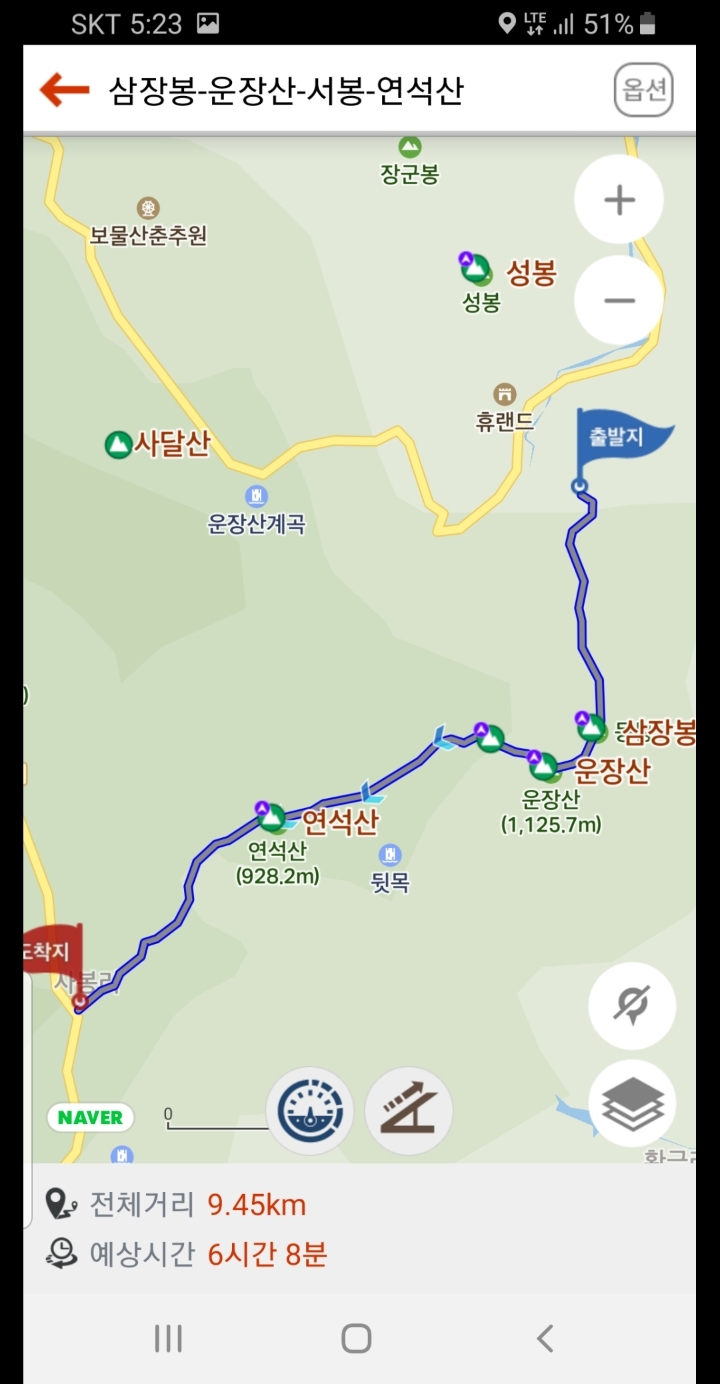The width and height of the screenshot is (720, 1384).
Task: Select the 성봉 peak marker
Action: coord(477,268)
